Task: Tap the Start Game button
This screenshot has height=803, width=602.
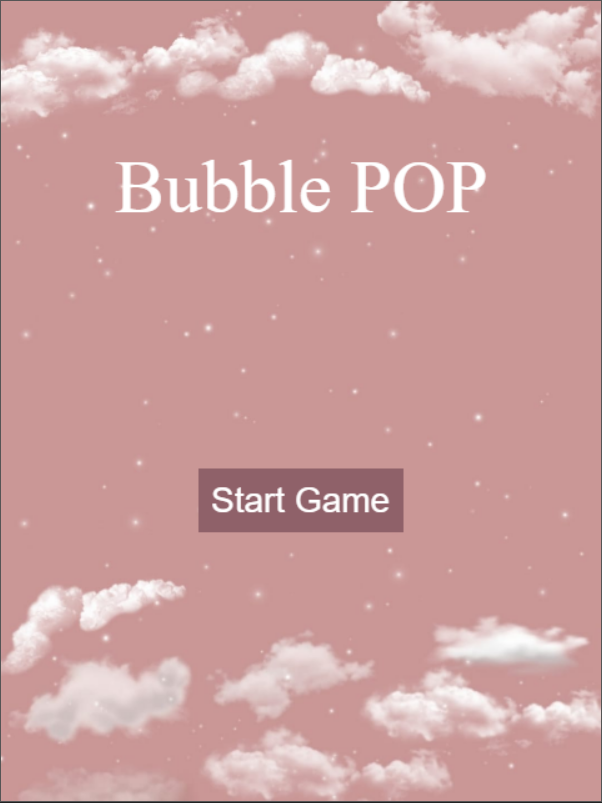Action: click(x=300, y=500)
